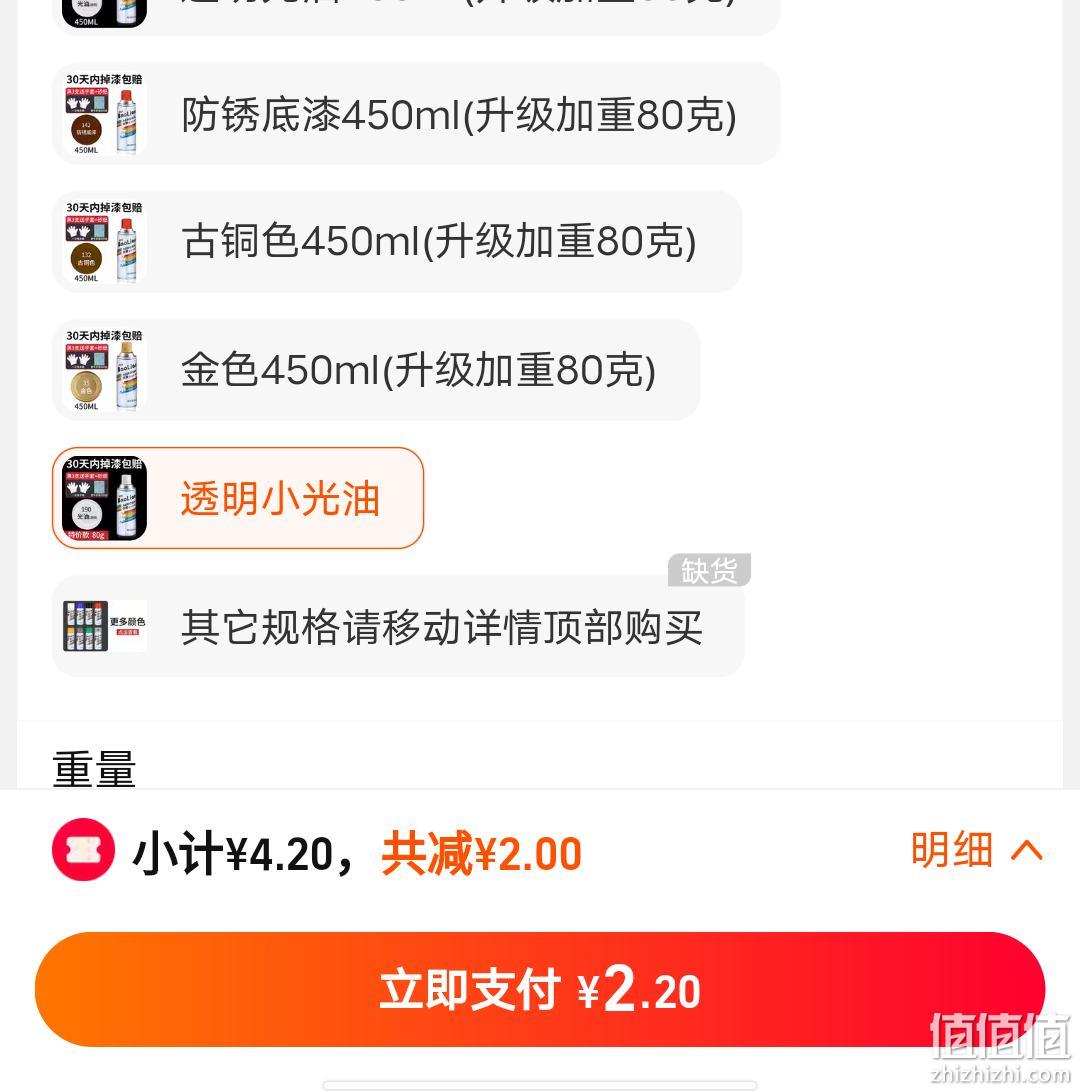The width and height of the screenshot is (1080, 1092).
Task: Tap 立即支付 to pay ¥2.20
Action: [x=540, y=990]
